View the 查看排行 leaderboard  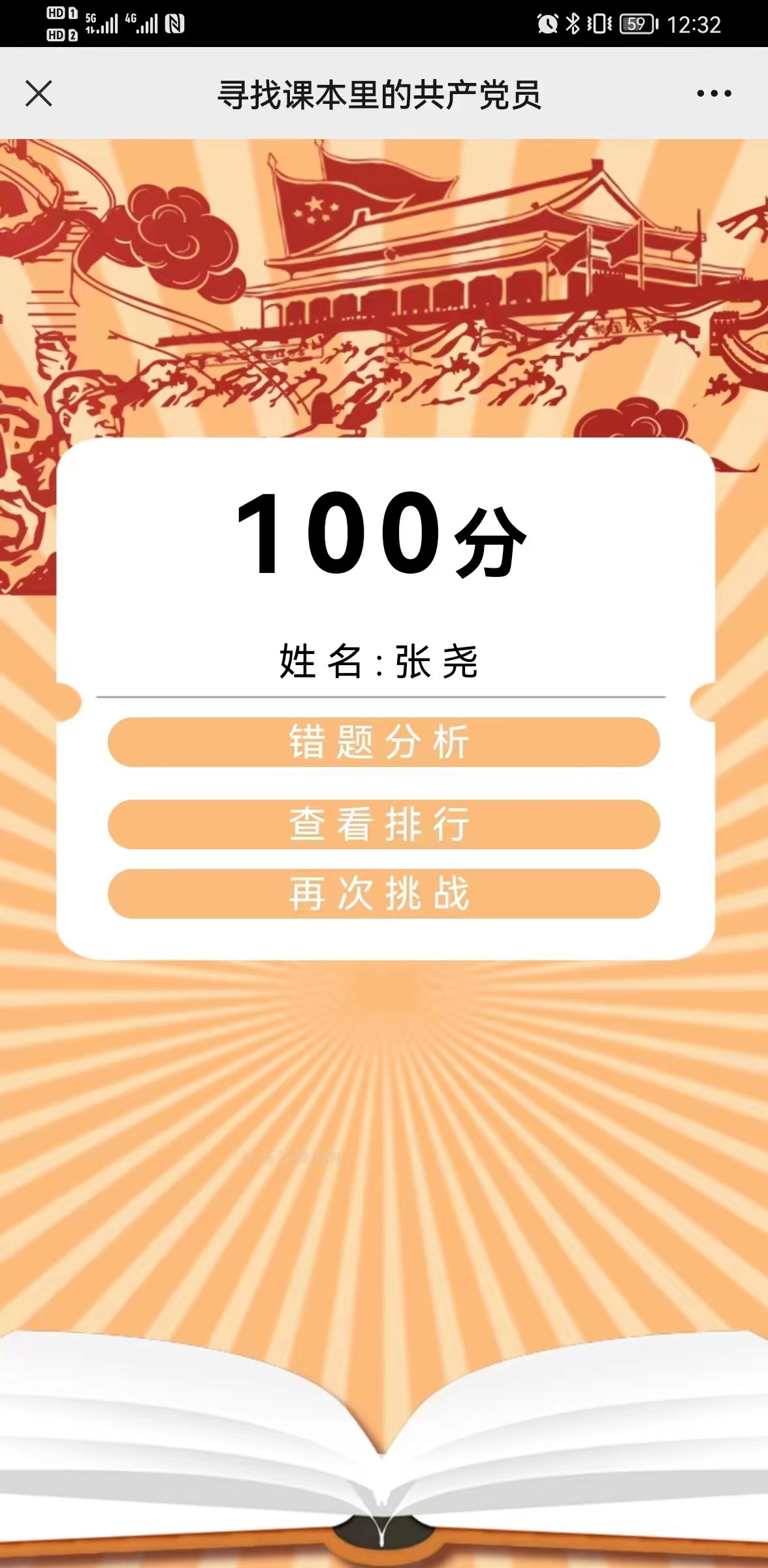click(x=383, y=824)
